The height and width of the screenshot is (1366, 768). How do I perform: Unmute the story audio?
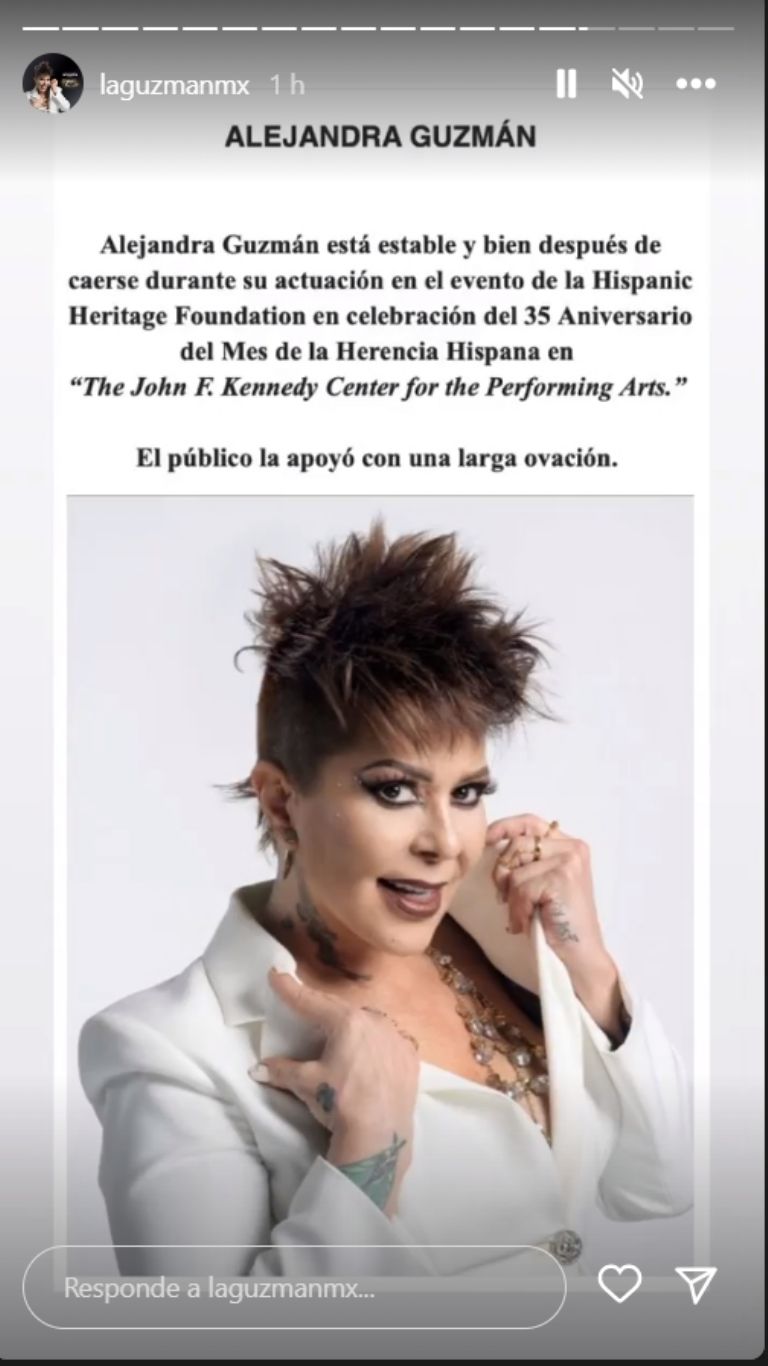(627, 84)
